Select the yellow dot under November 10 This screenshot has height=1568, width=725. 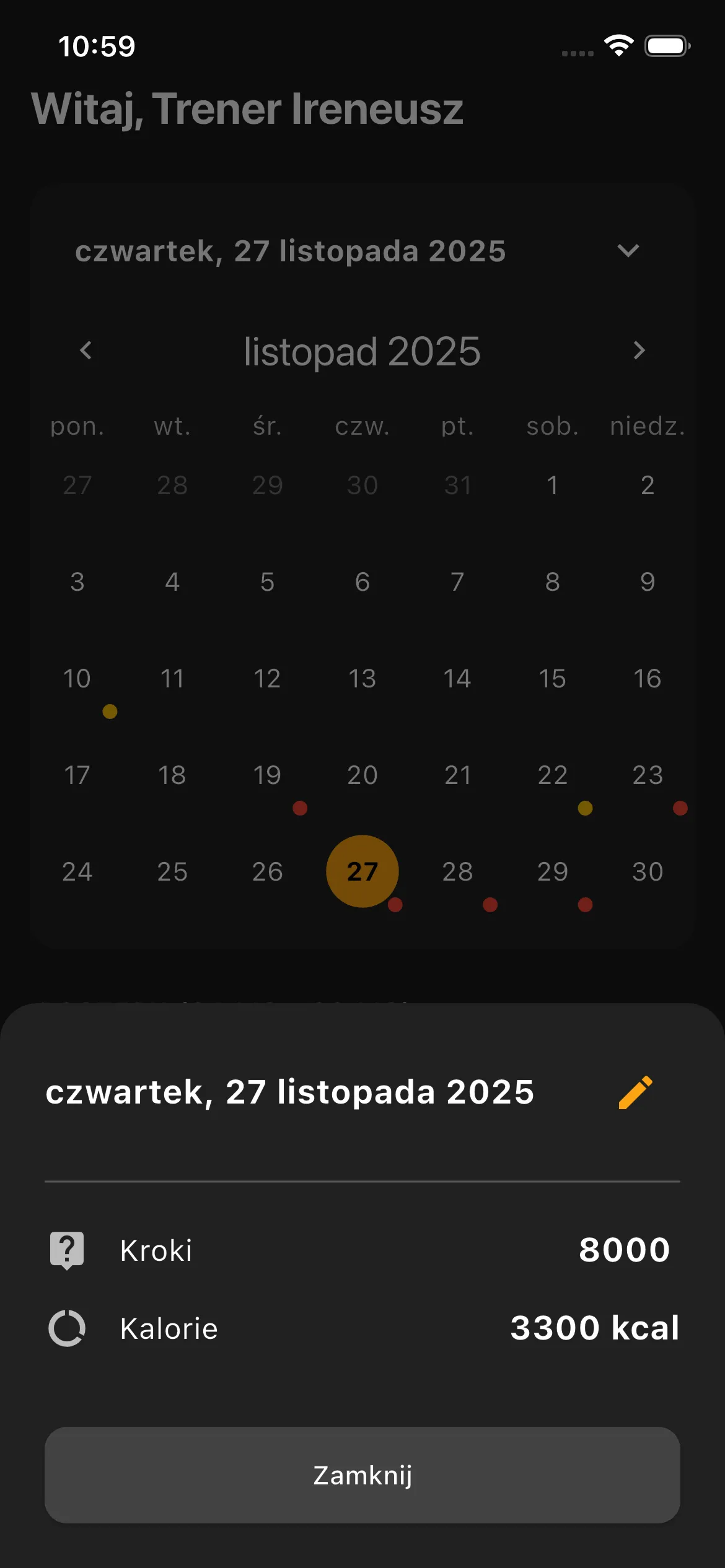click(x=110, y=712)
